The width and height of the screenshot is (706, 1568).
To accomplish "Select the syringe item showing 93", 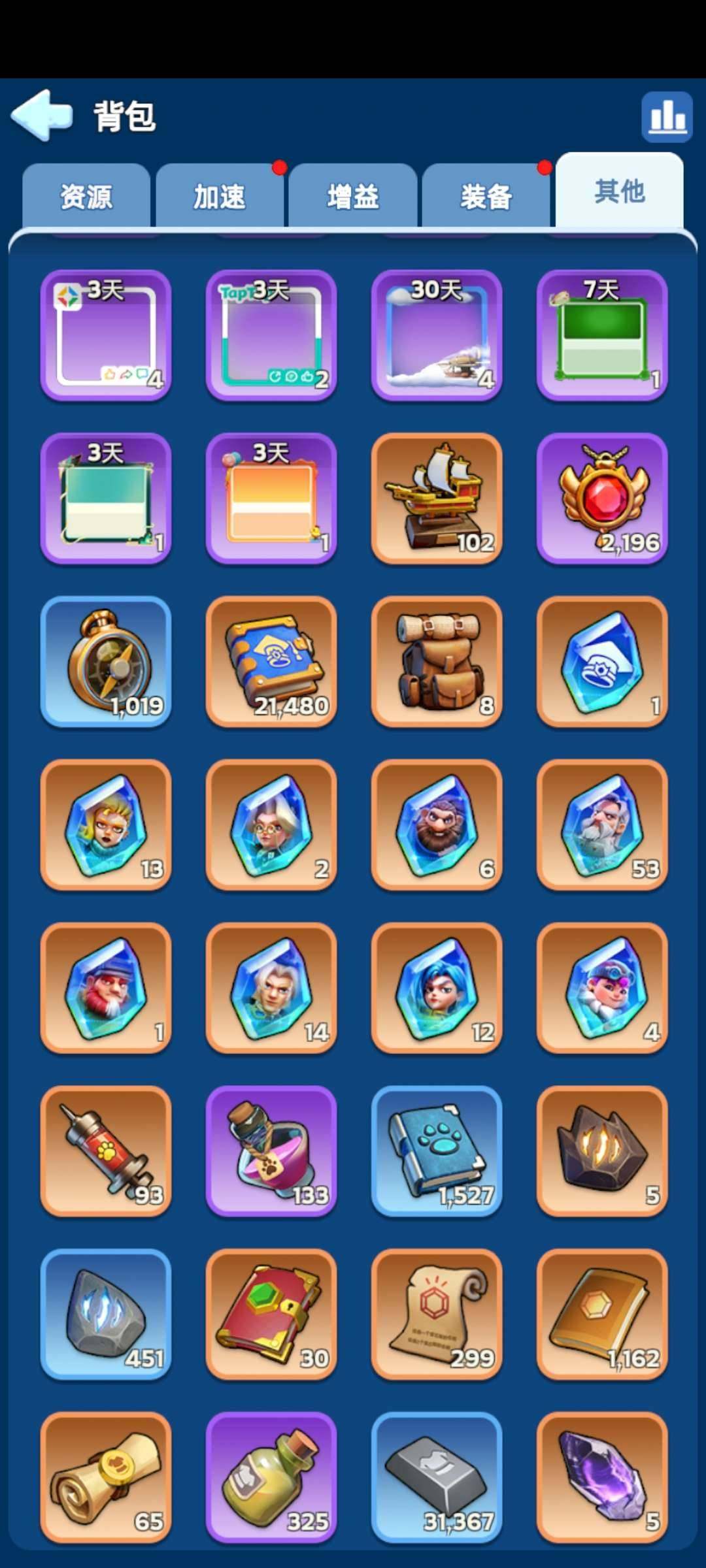I will [x=106, y=1151].
